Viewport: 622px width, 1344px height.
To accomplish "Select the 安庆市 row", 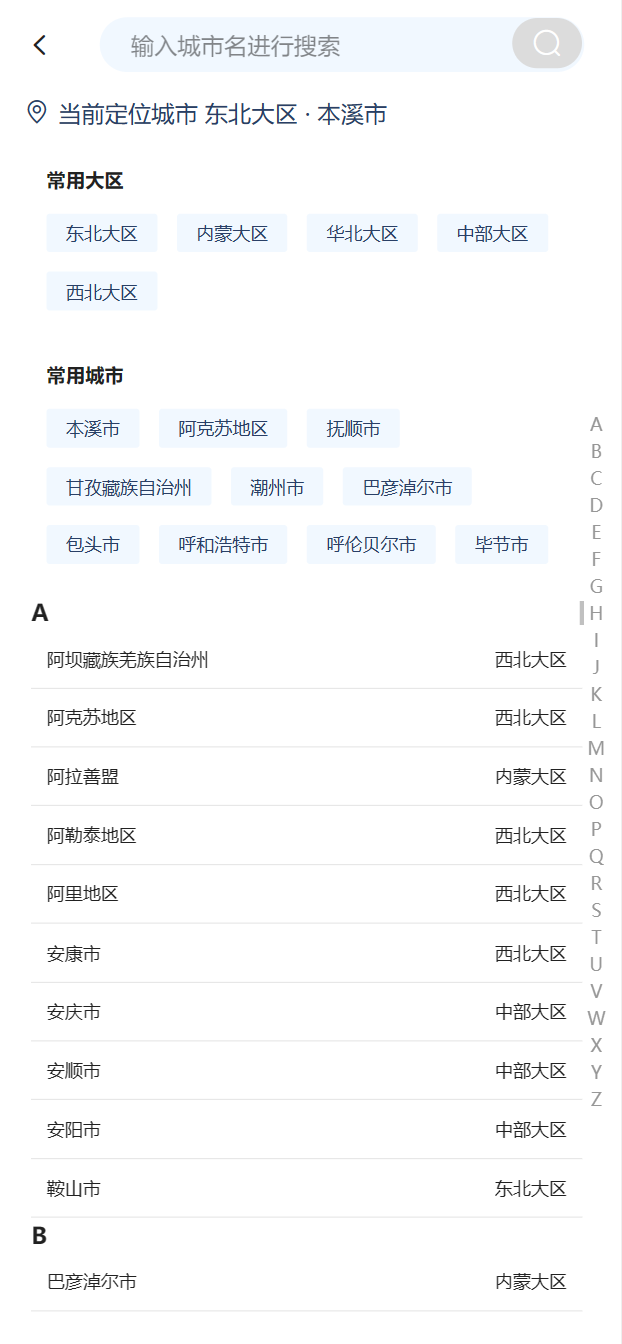I will point(306,1012).
